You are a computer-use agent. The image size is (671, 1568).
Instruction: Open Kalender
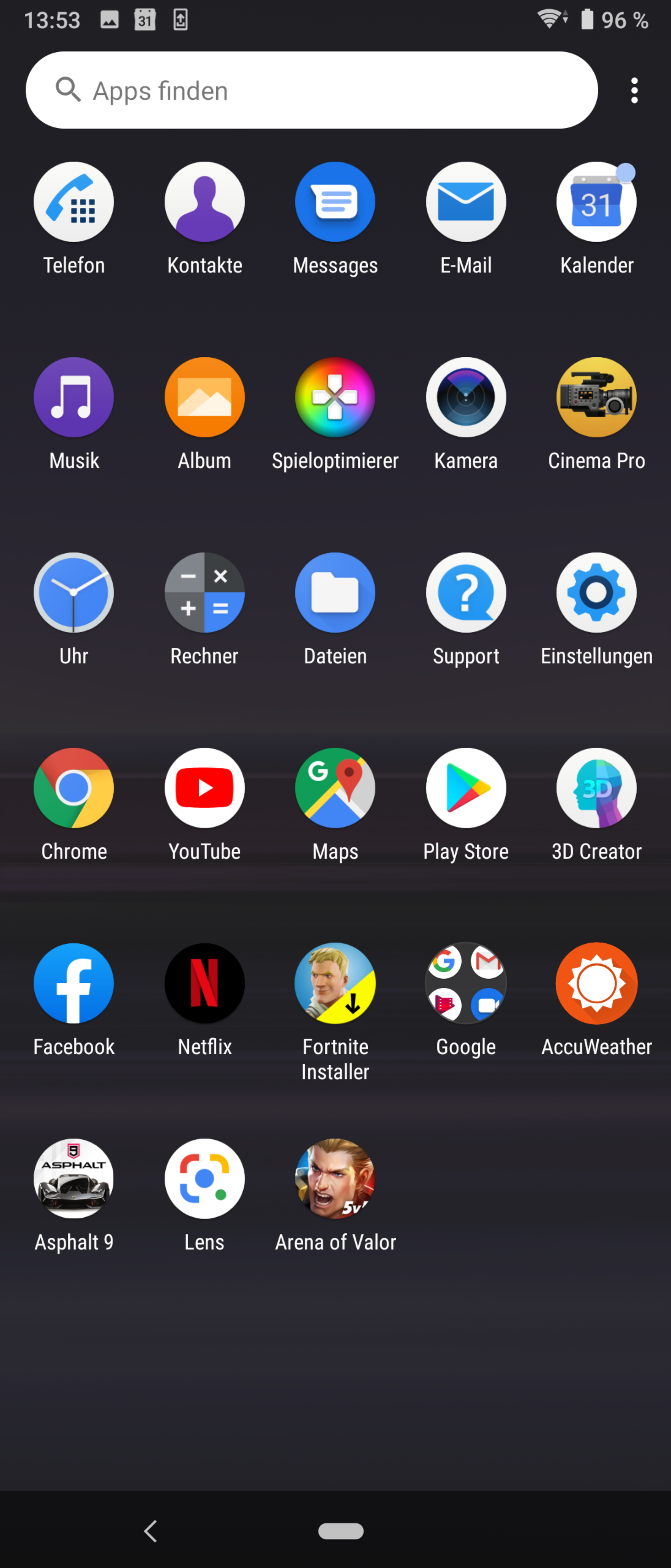(596, 202)
